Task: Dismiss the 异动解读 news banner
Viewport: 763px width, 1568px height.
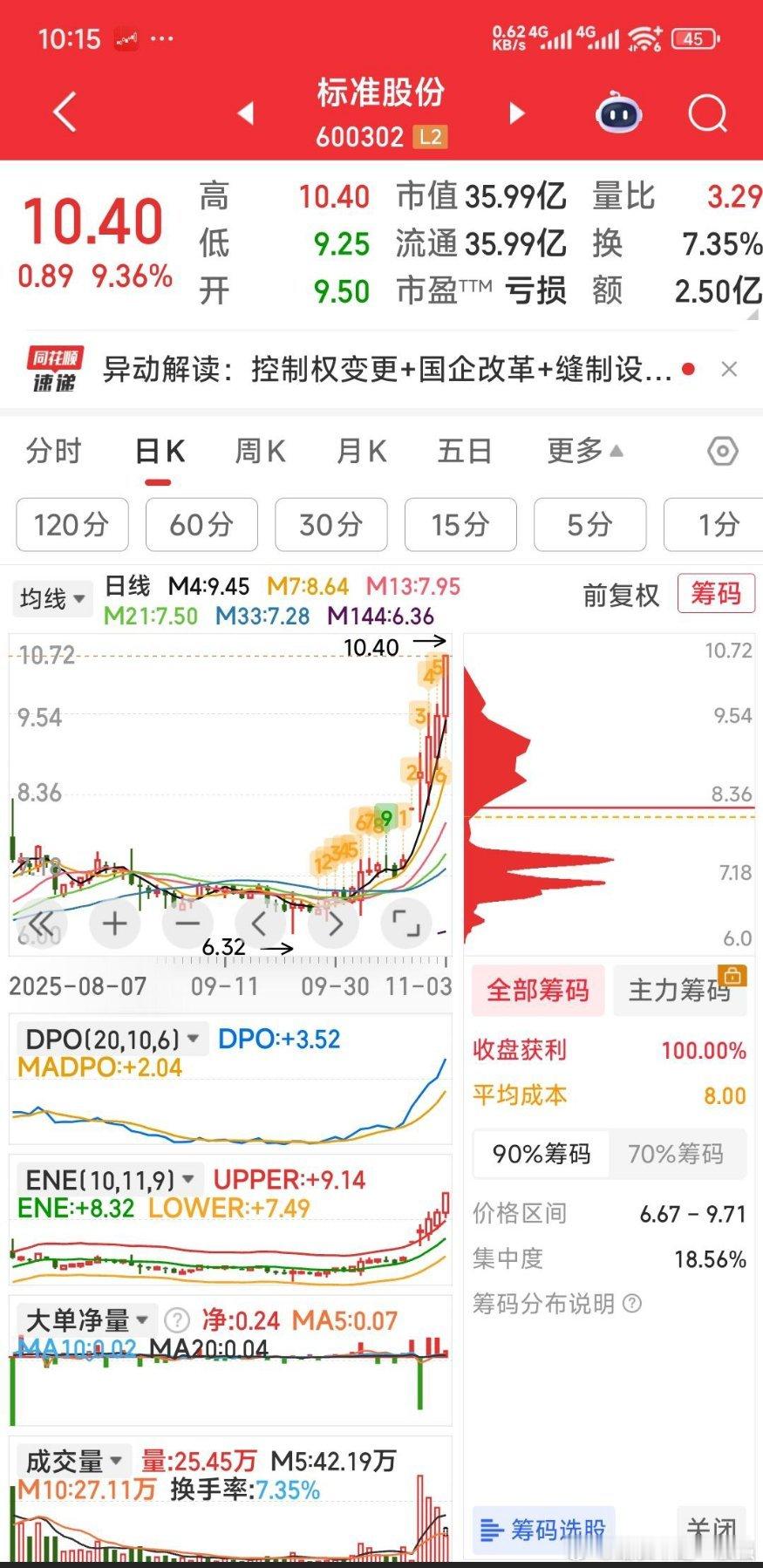Action: 730,370
